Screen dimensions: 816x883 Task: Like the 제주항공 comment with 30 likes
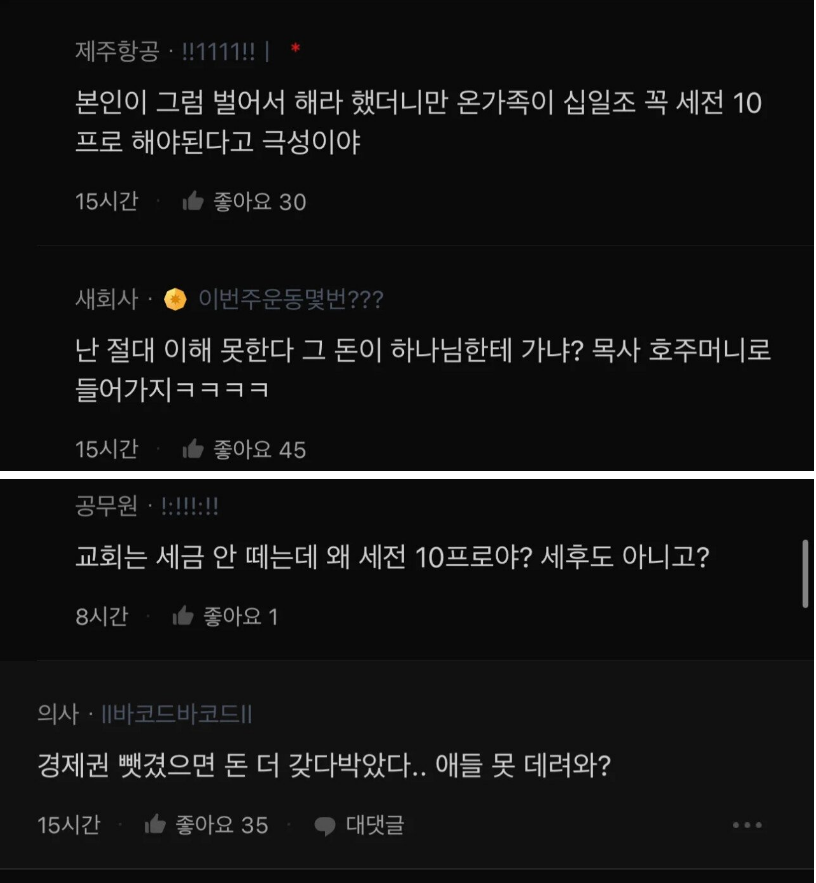(x=194, y=202)
